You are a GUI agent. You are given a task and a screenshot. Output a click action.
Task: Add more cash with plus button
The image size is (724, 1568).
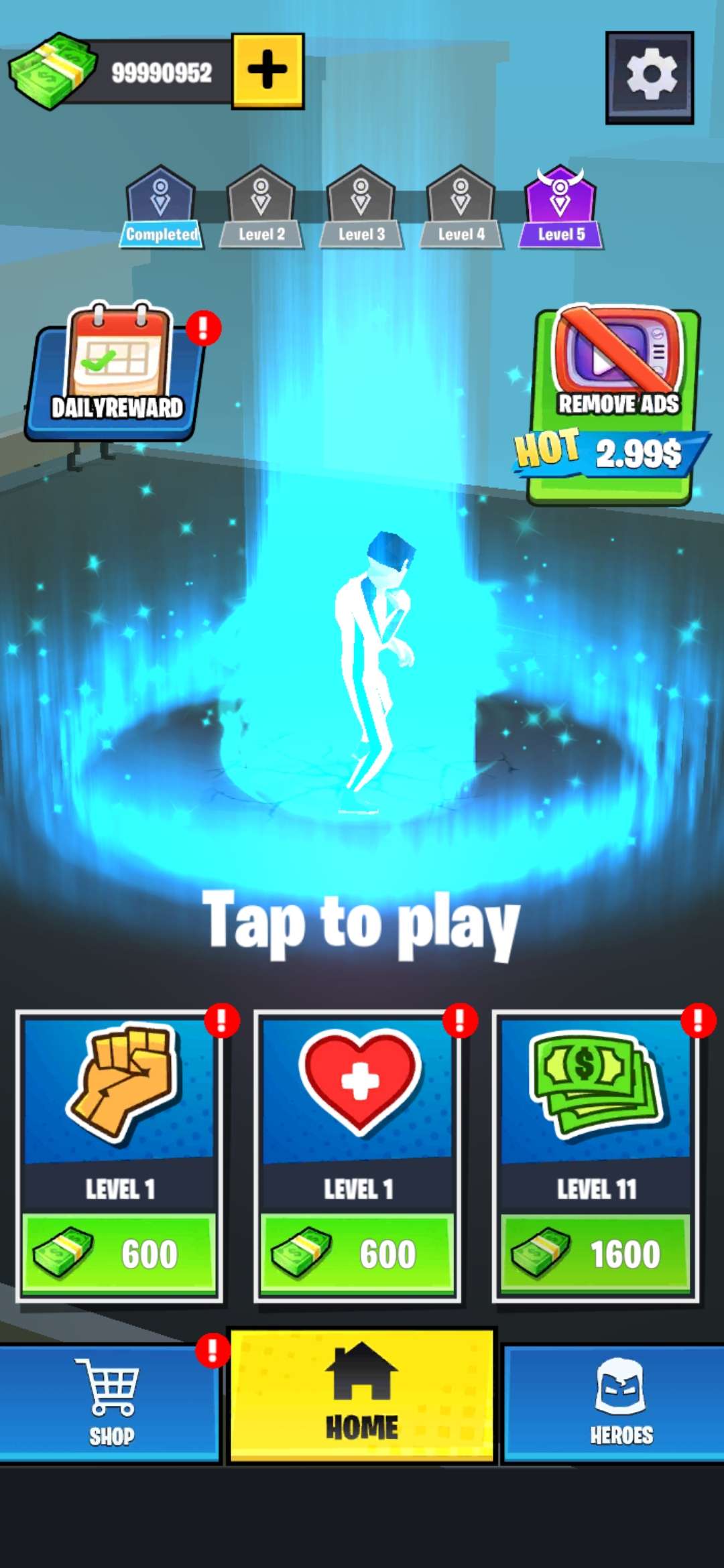[x=267, y=70]
